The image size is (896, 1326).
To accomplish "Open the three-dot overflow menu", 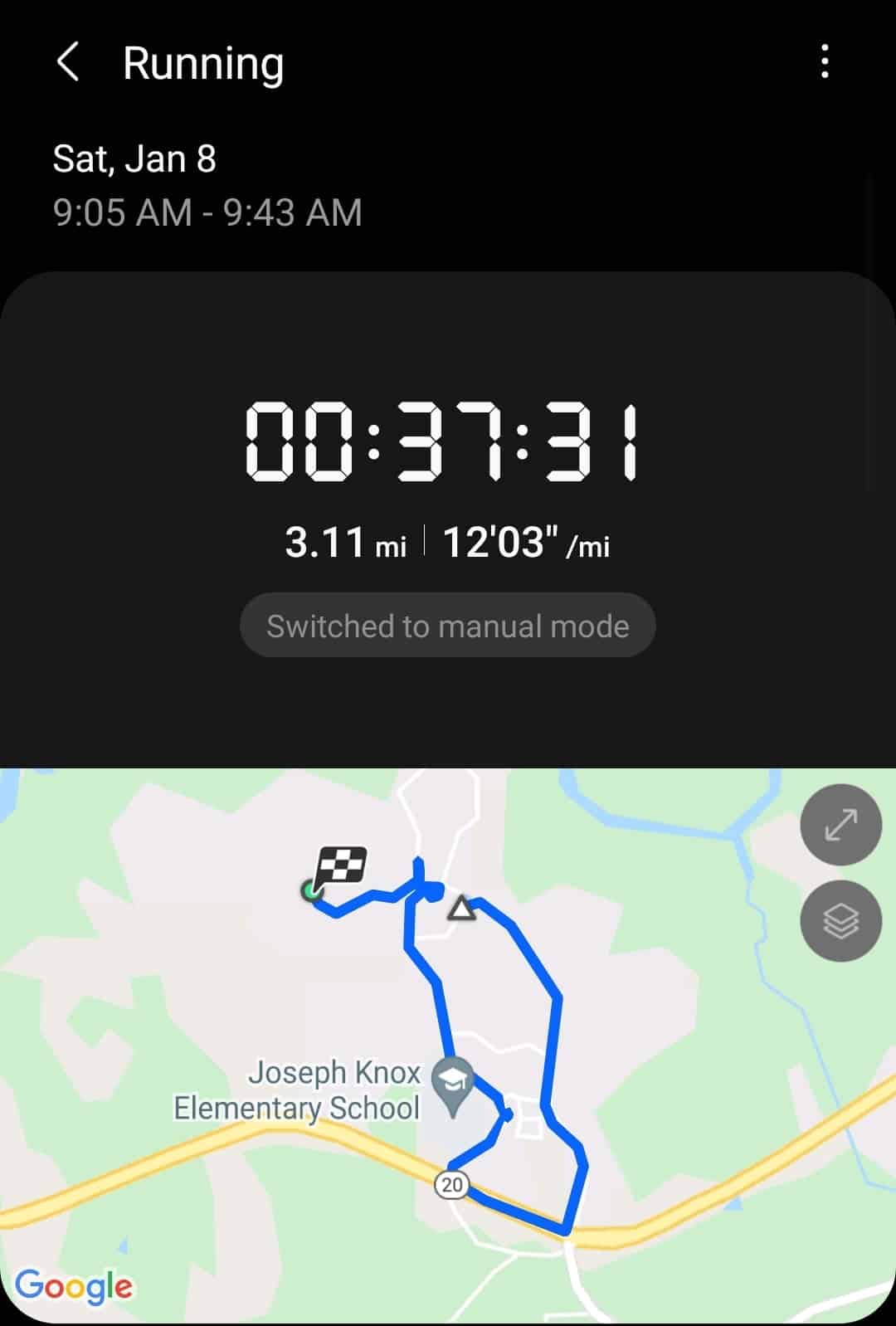I will 824,62.
